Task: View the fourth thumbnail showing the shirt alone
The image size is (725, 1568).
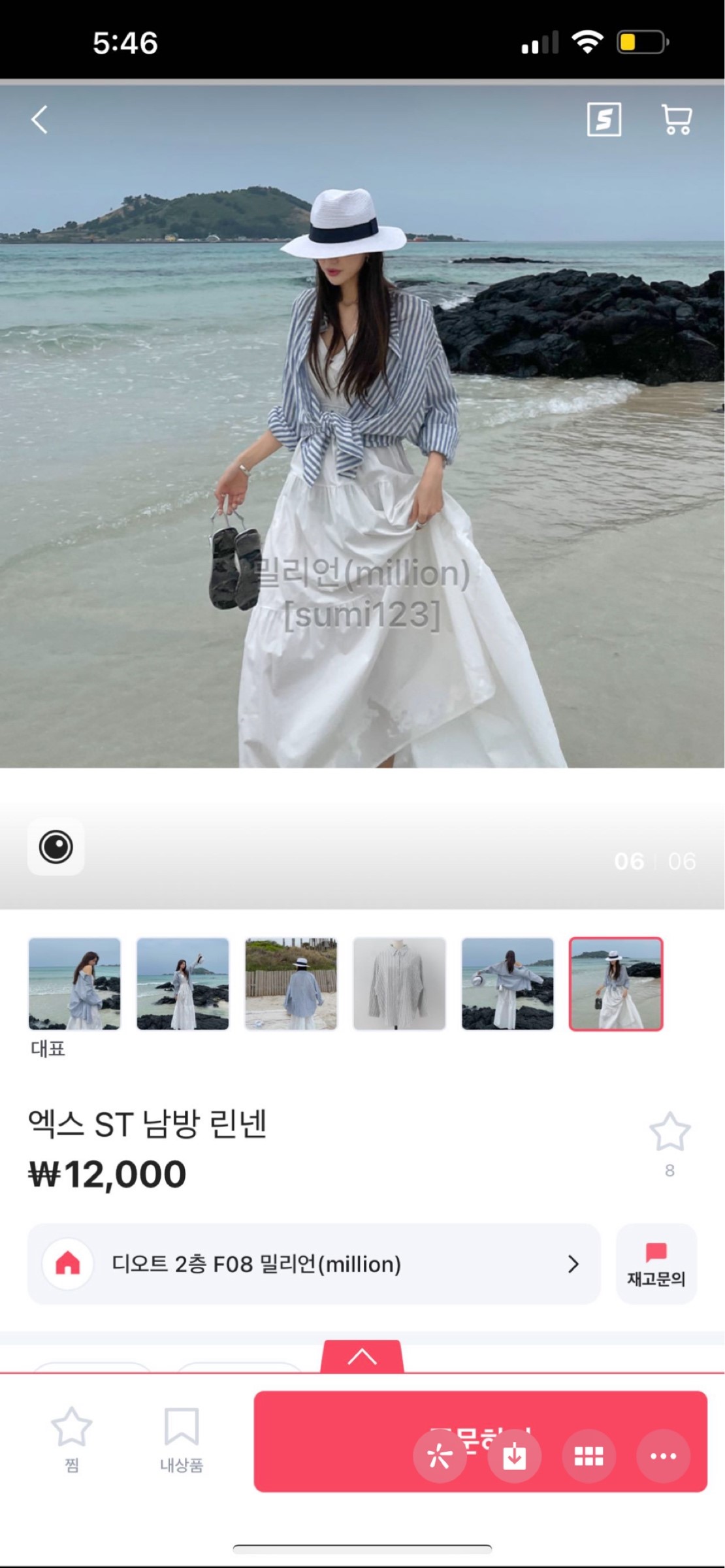Action: [399, 984]
